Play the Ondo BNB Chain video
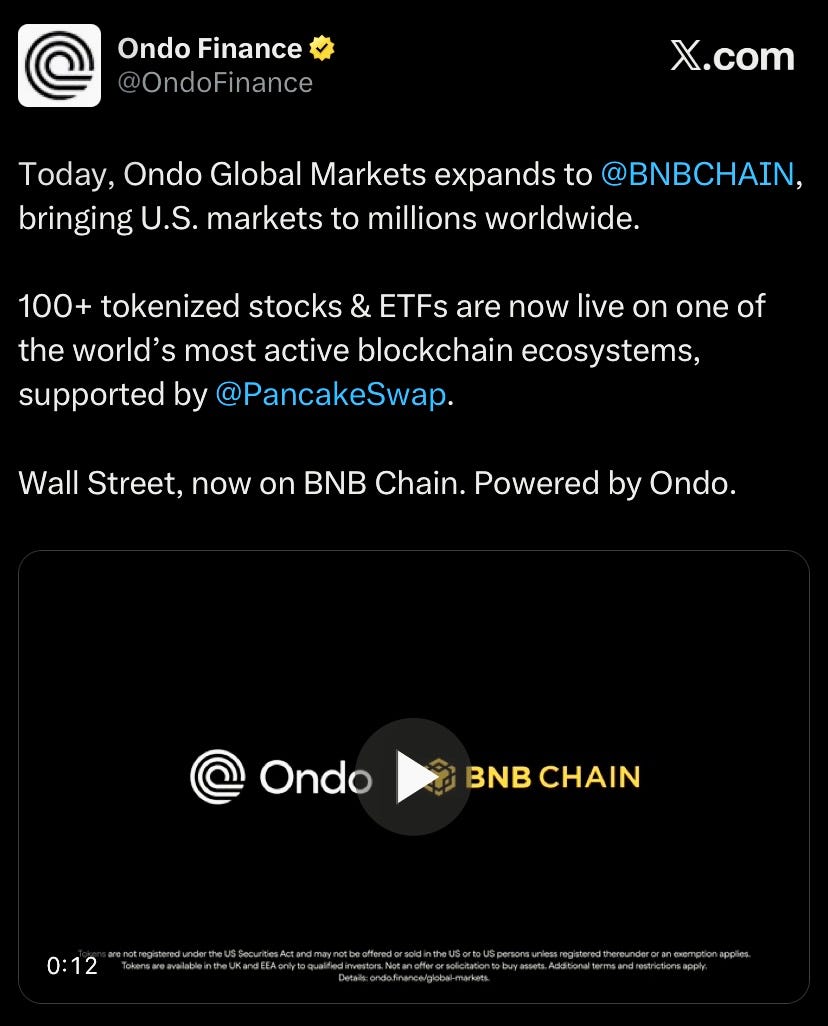This screenshot has width=828, height=1026. (413, 776)
